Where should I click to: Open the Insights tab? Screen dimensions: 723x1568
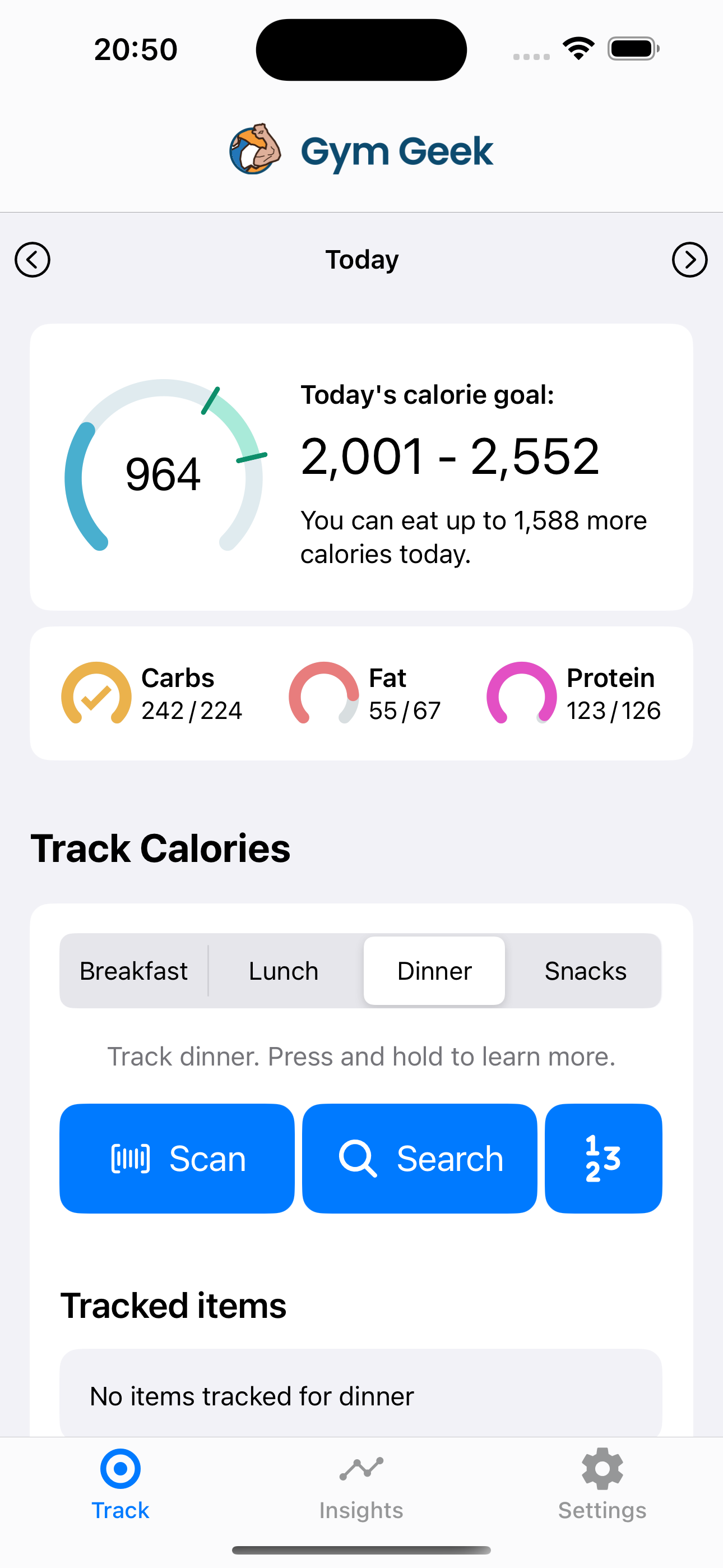click(x=361, y=1485)
